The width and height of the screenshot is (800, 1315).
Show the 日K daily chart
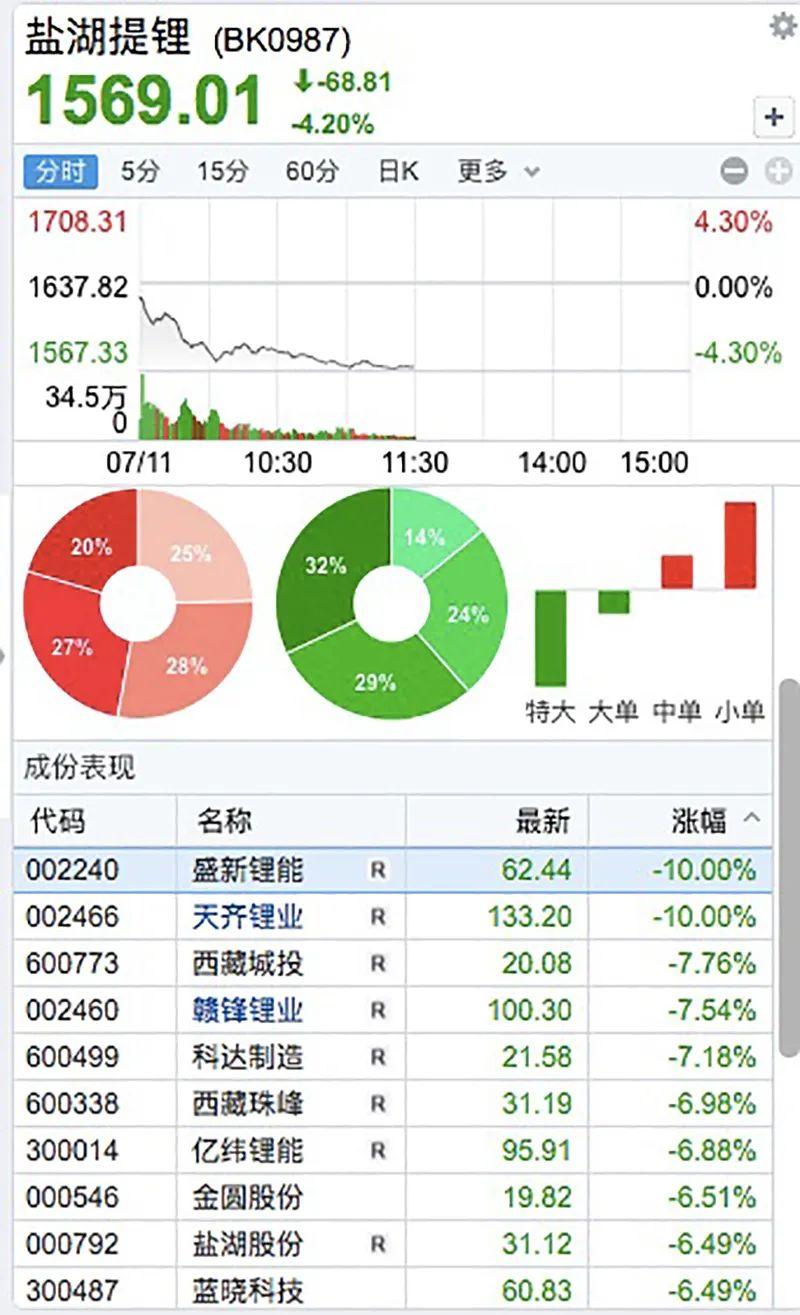[x=397, y=171]
